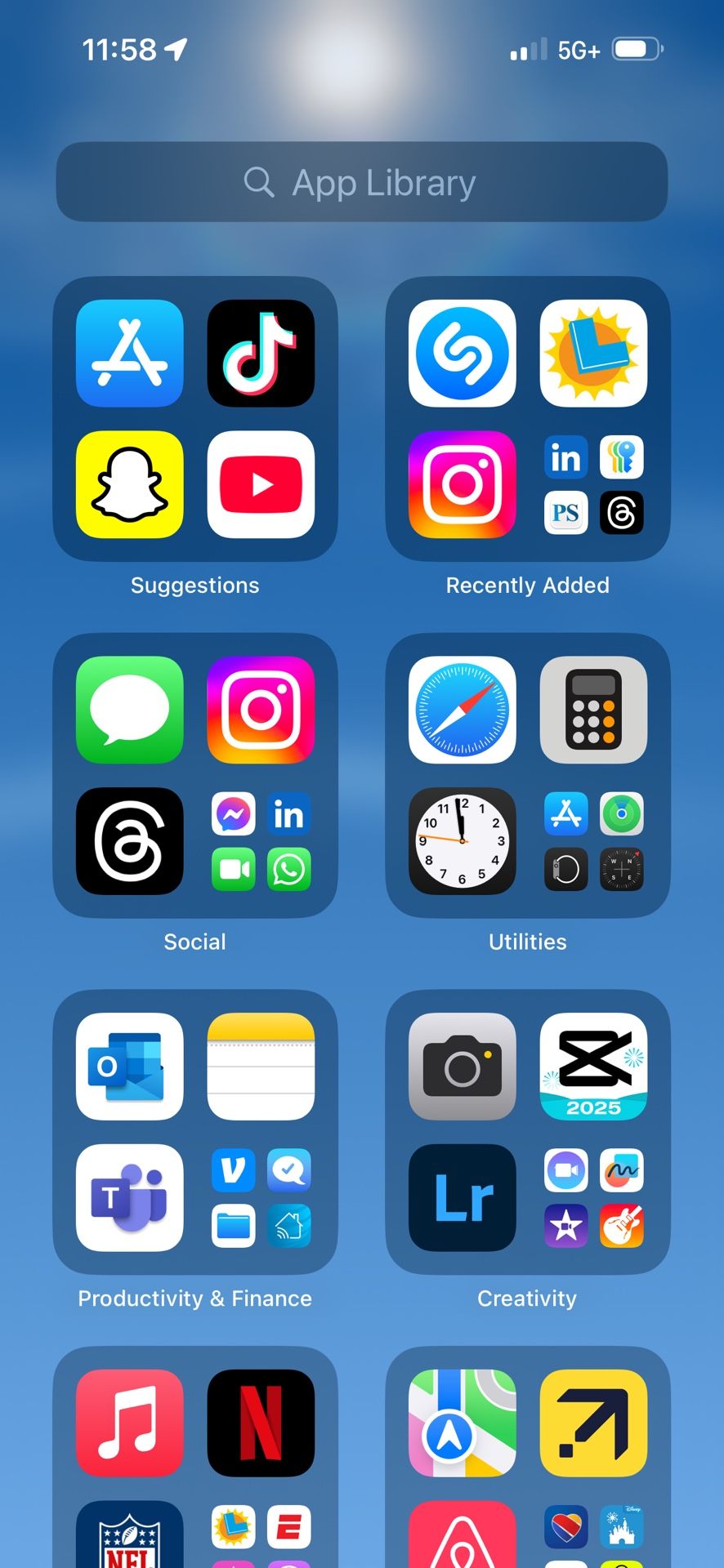
Task: Open Instagram in the Social group
Action: 261,710
